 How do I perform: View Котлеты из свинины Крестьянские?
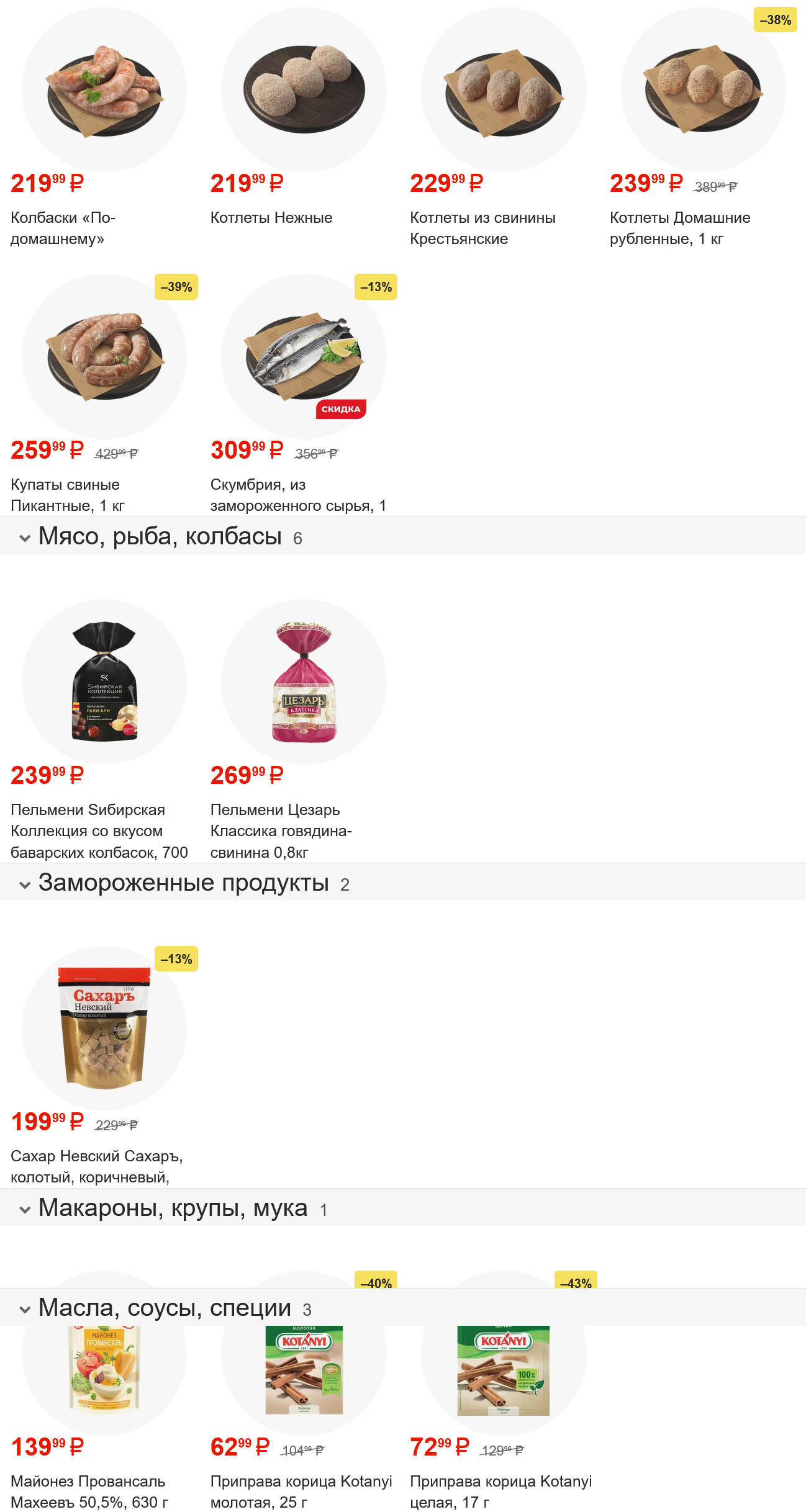coord(503,90)
